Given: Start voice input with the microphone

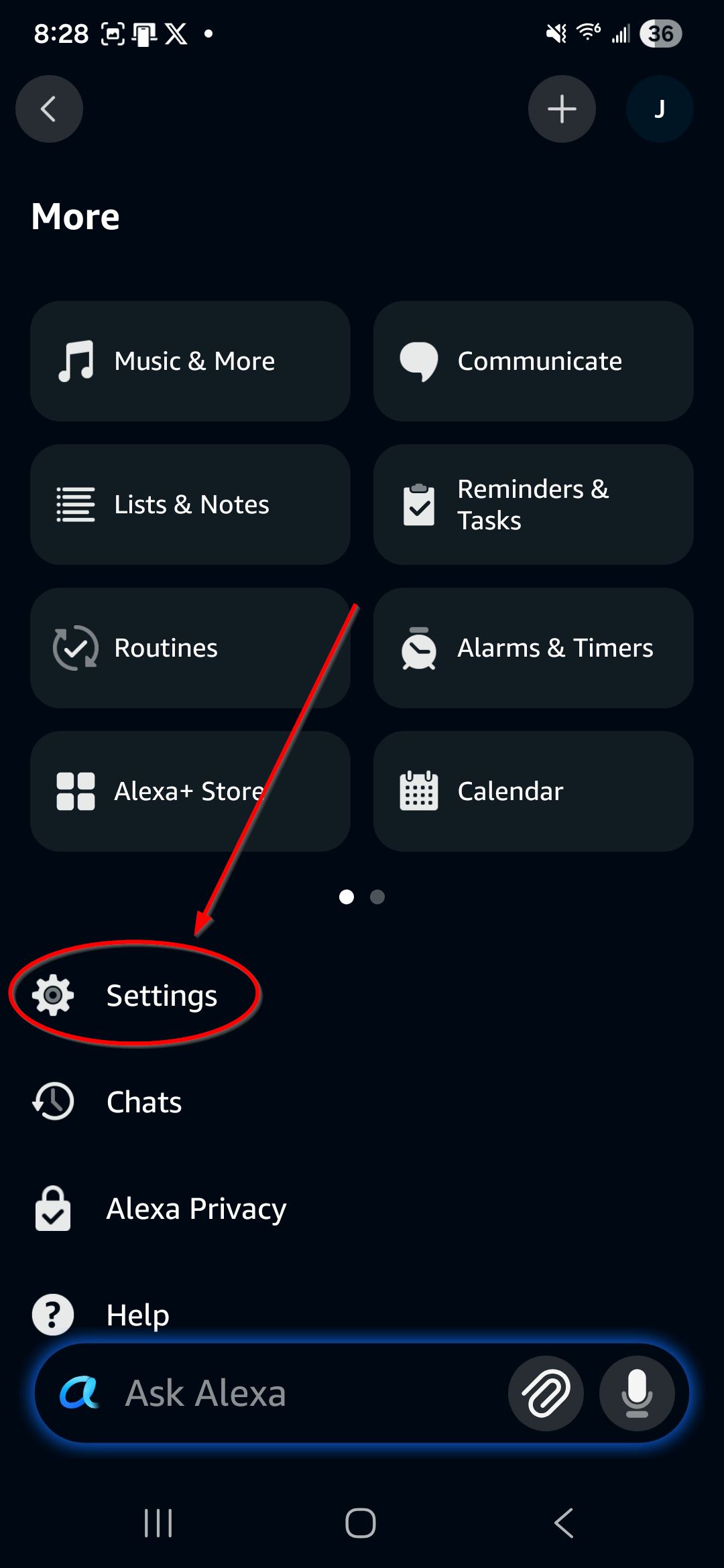Looking at the screenshot, I should coord(637,1394).
